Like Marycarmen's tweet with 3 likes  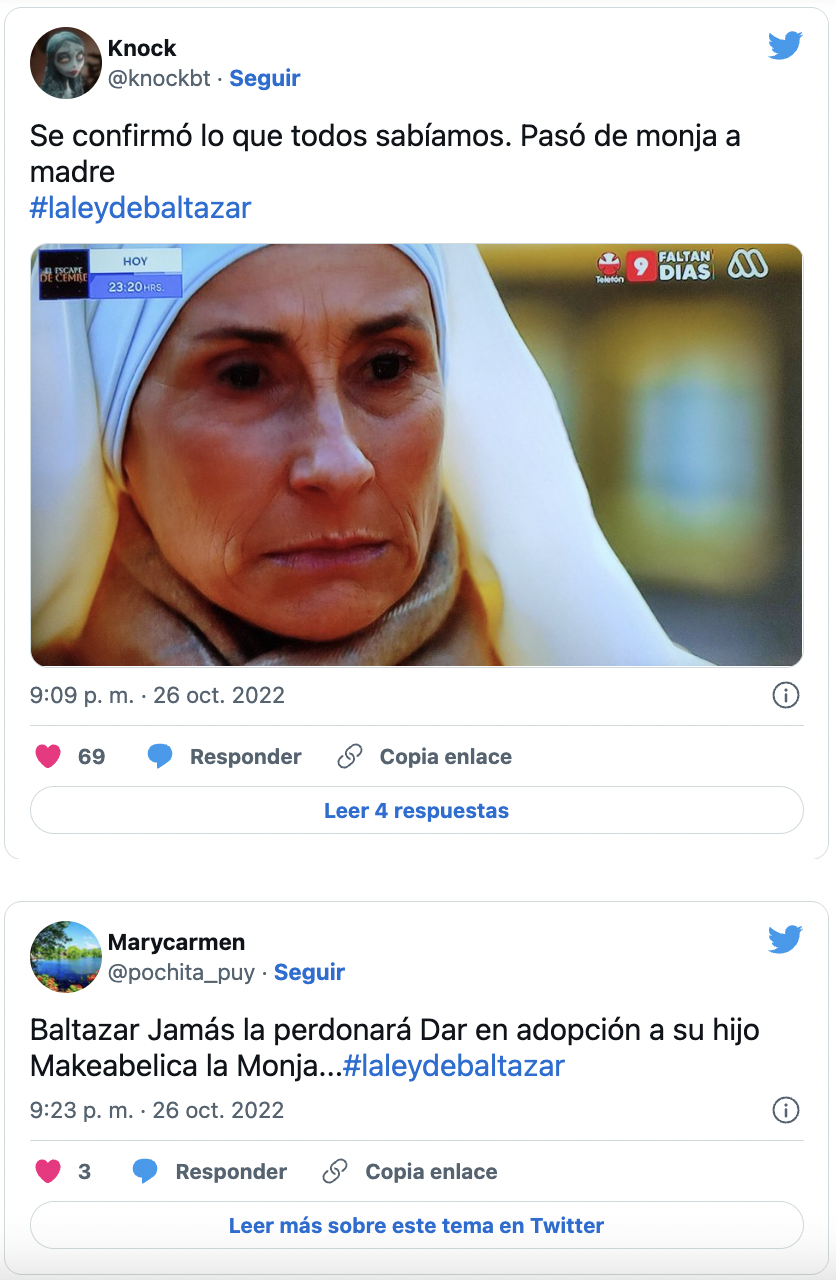[49, 1172]
